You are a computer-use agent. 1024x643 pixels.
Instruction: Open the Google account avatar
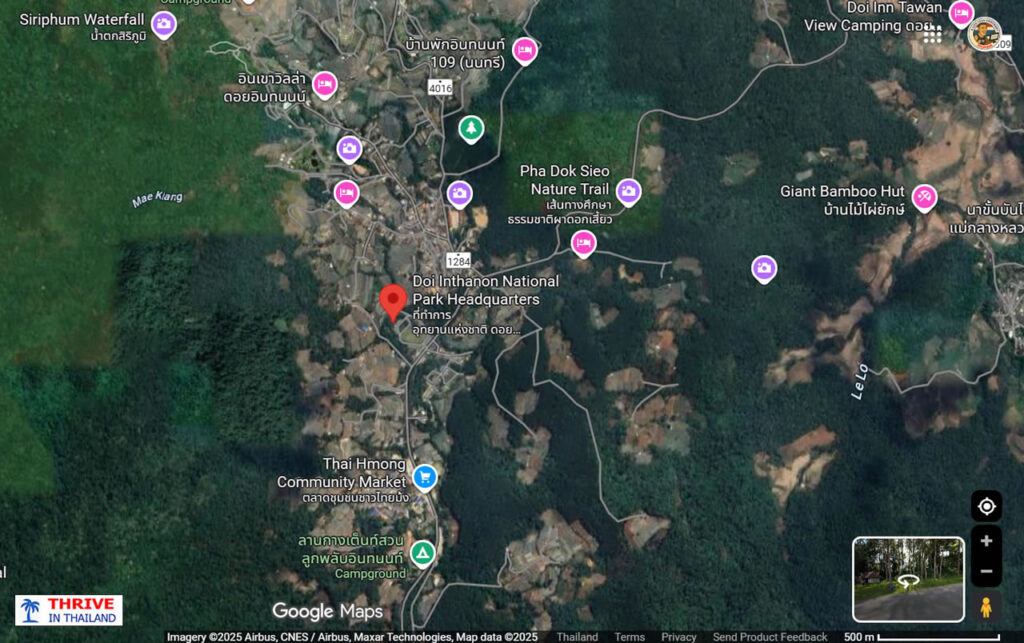coord(984,34)
